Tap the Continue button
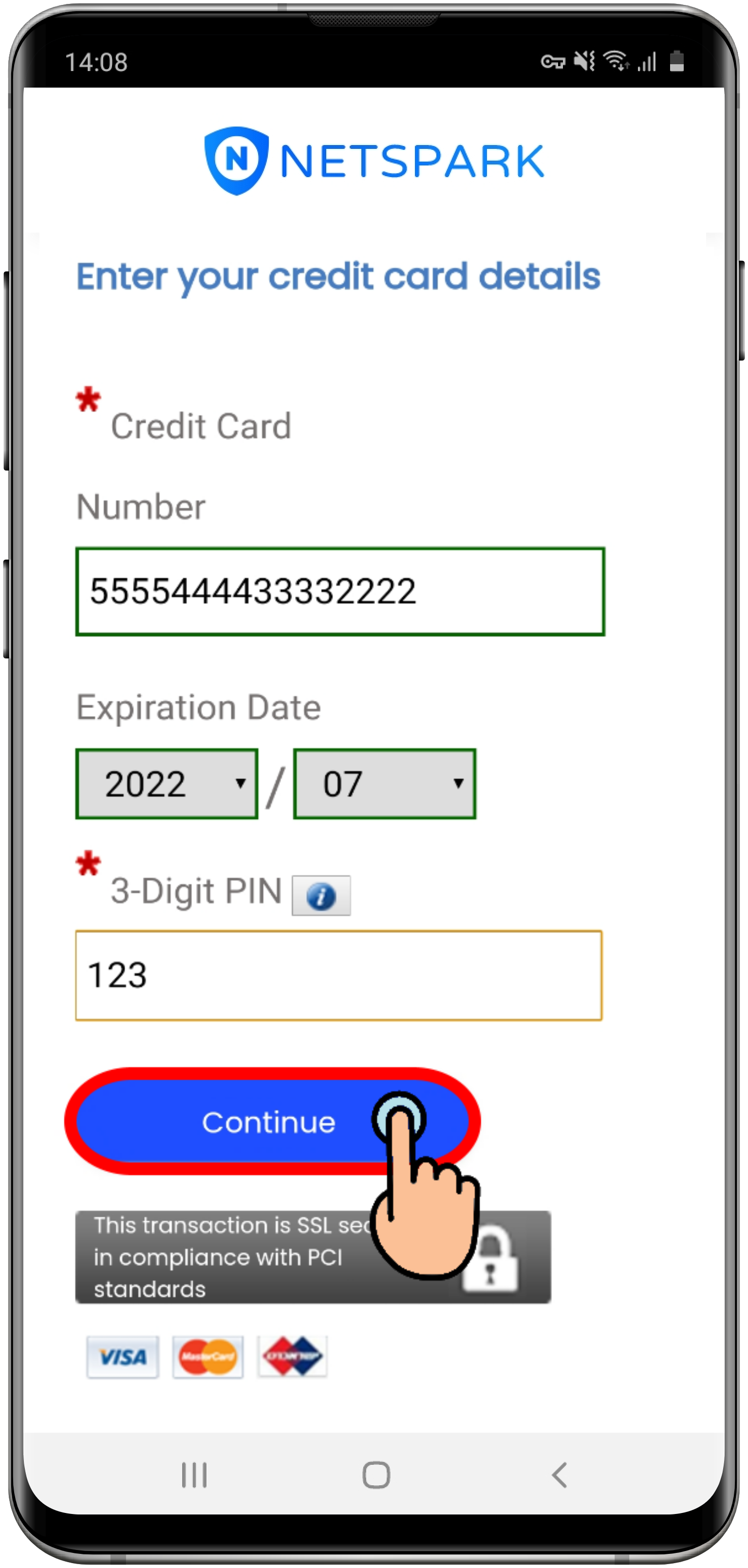 click(x=268, y=1122)
